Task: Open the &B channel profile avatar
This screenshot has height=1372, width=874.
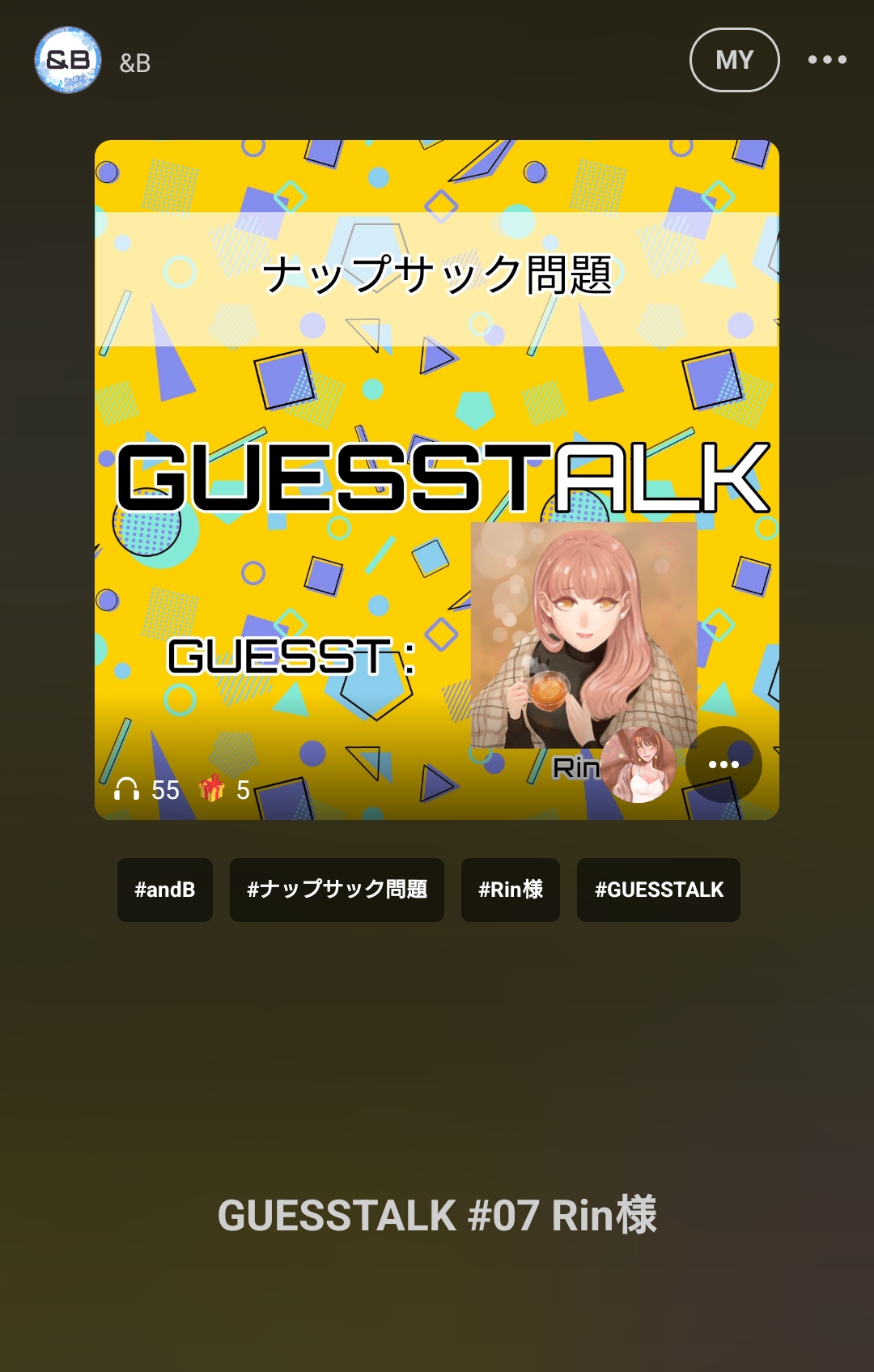Action: pos(68,60)
